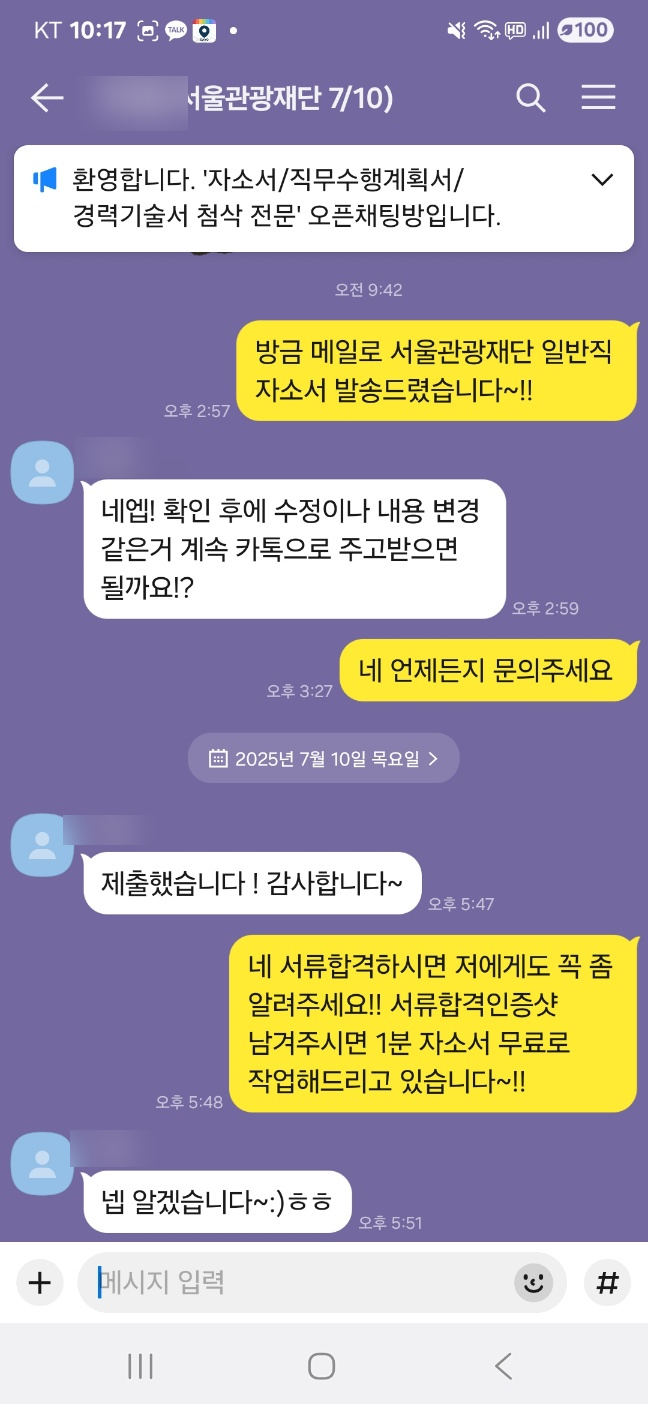
Task: Open the chat room menu
Action: [598, 97]
